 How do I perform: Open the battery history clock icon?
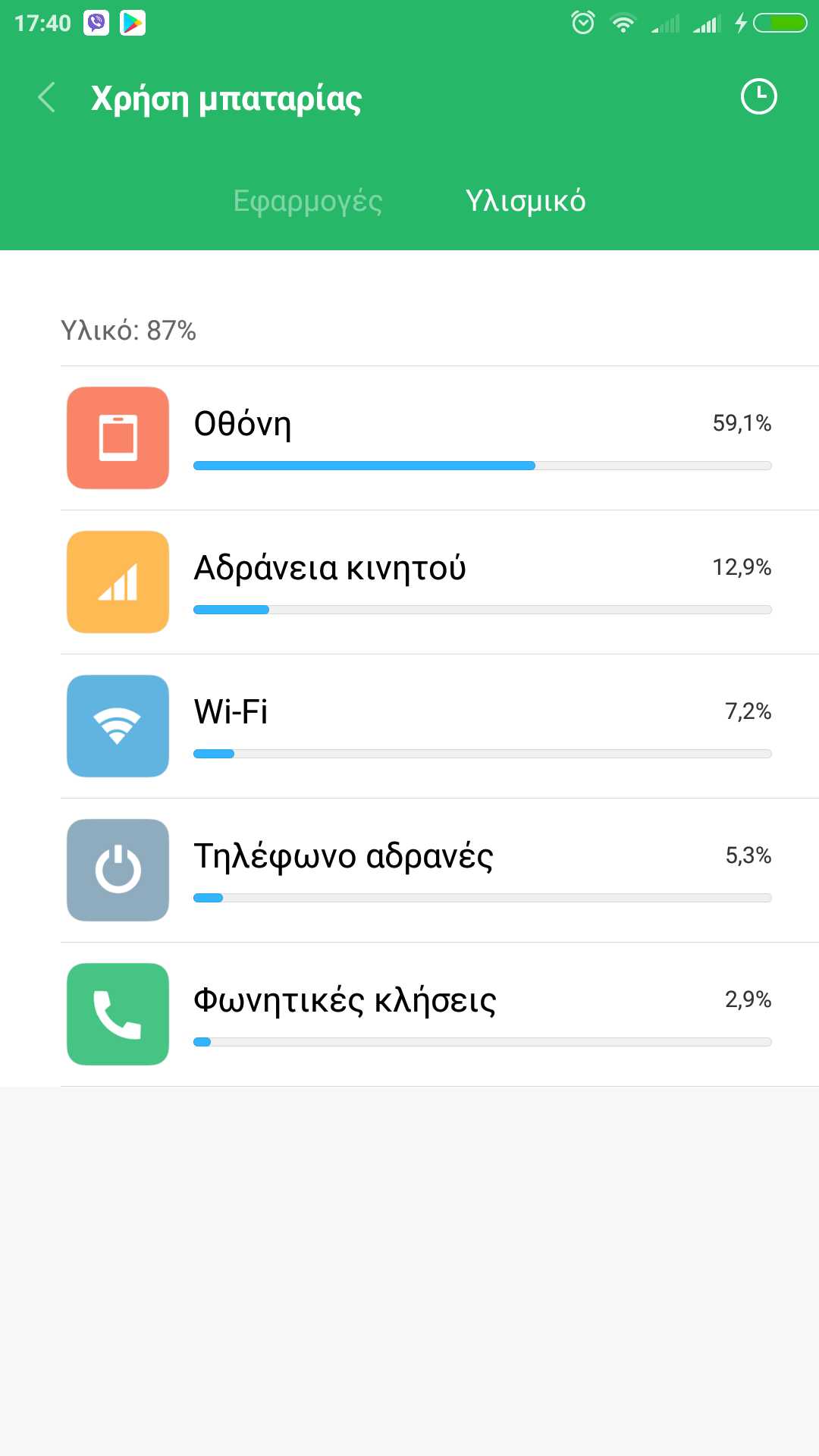tap(758, 97)
